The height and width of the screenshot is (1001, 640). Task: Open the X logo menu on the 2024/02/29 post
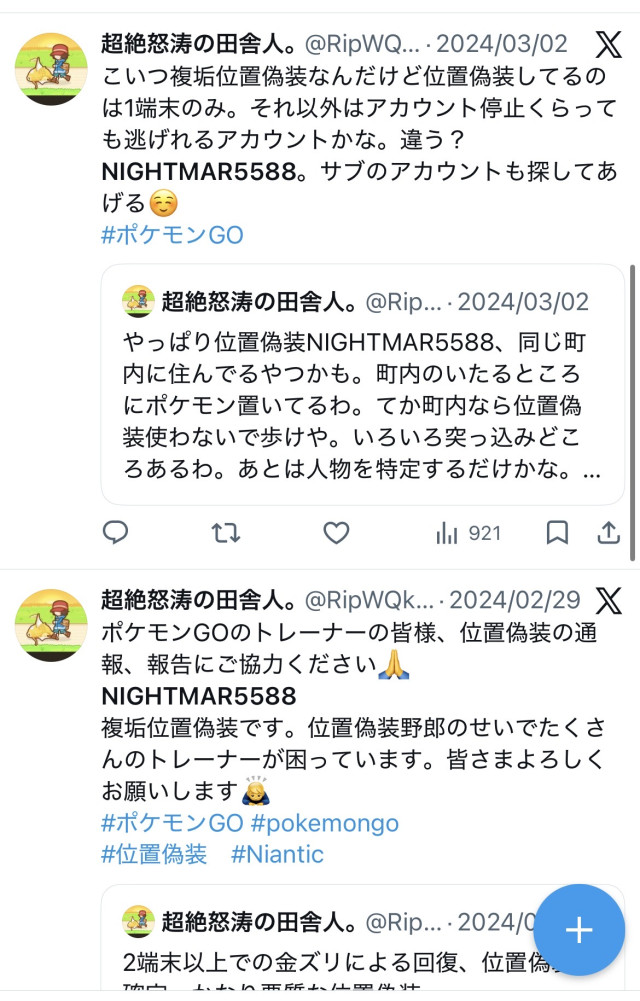tap(608, 601)
